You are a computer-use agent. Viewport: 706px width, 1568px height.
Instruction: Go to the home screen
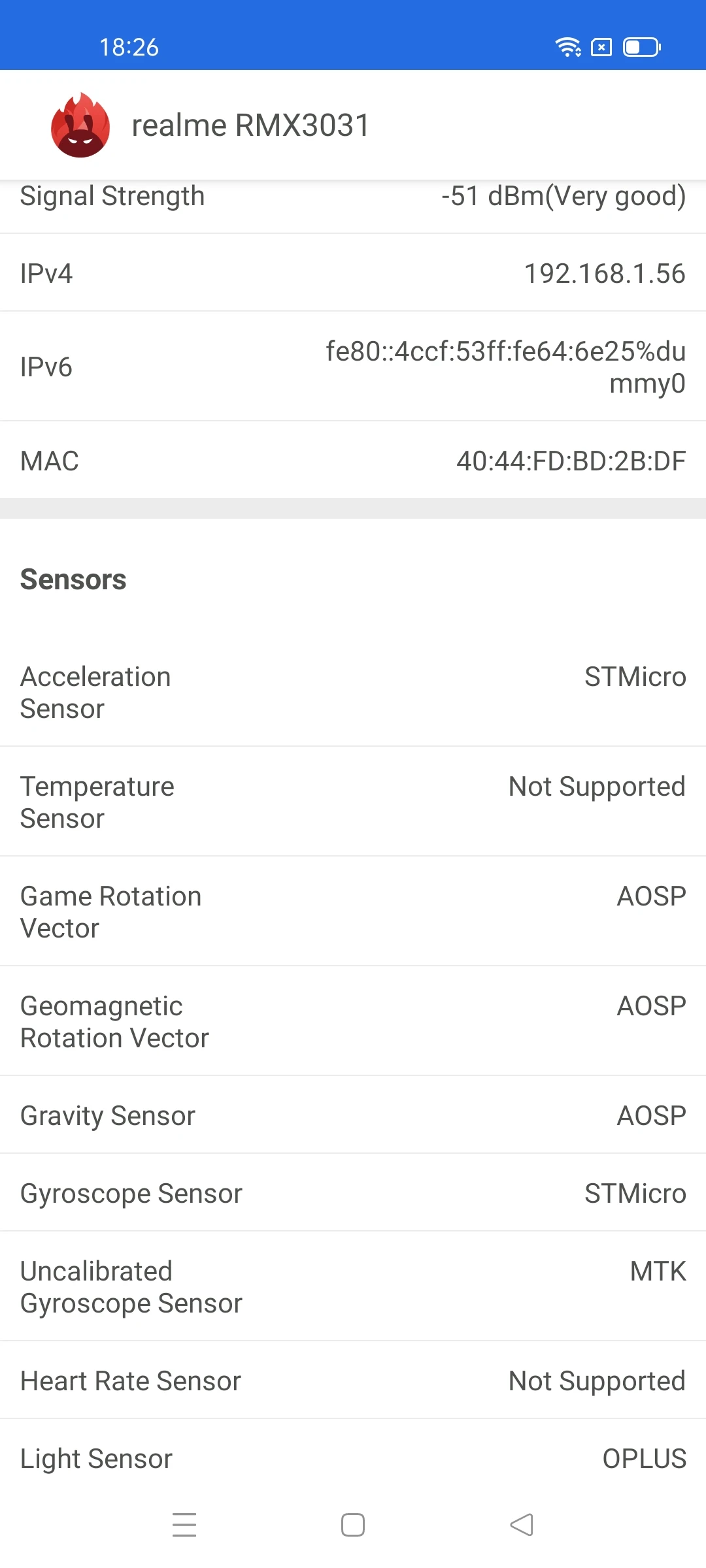(x=353, y=1525)
